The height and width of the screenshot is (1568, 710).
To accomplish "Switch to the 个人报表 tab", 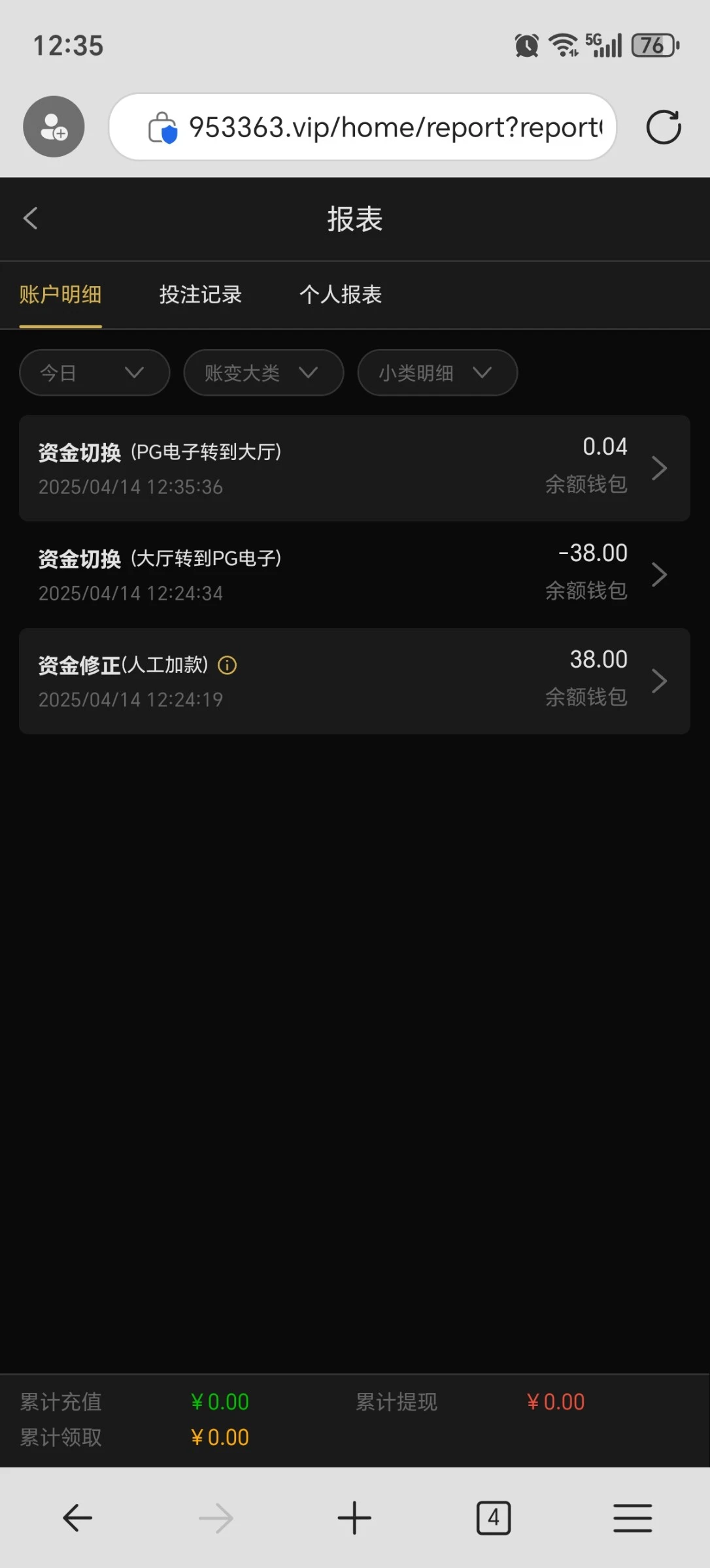I will pos(340,295).
